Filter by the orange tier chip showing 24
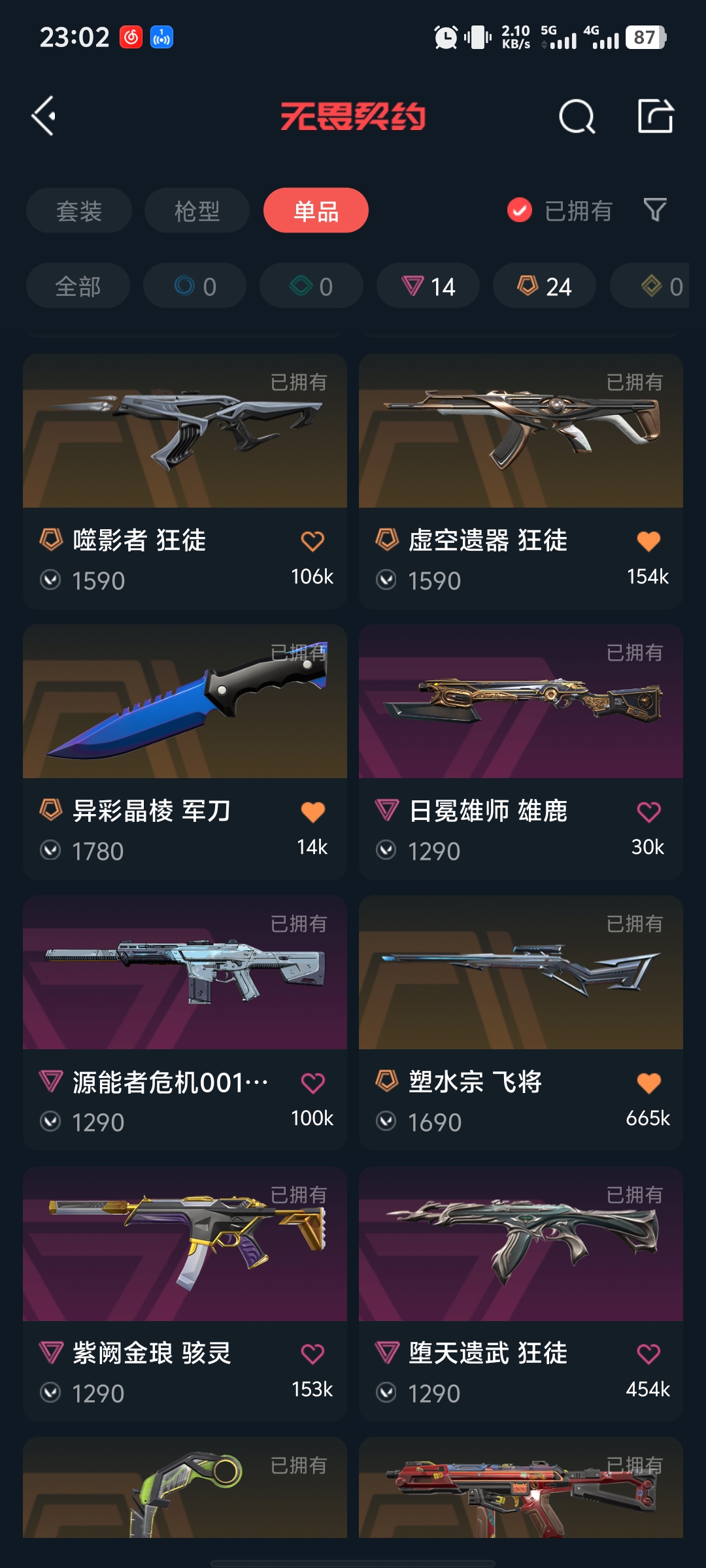706x1568 pixels. coord(545,286)
